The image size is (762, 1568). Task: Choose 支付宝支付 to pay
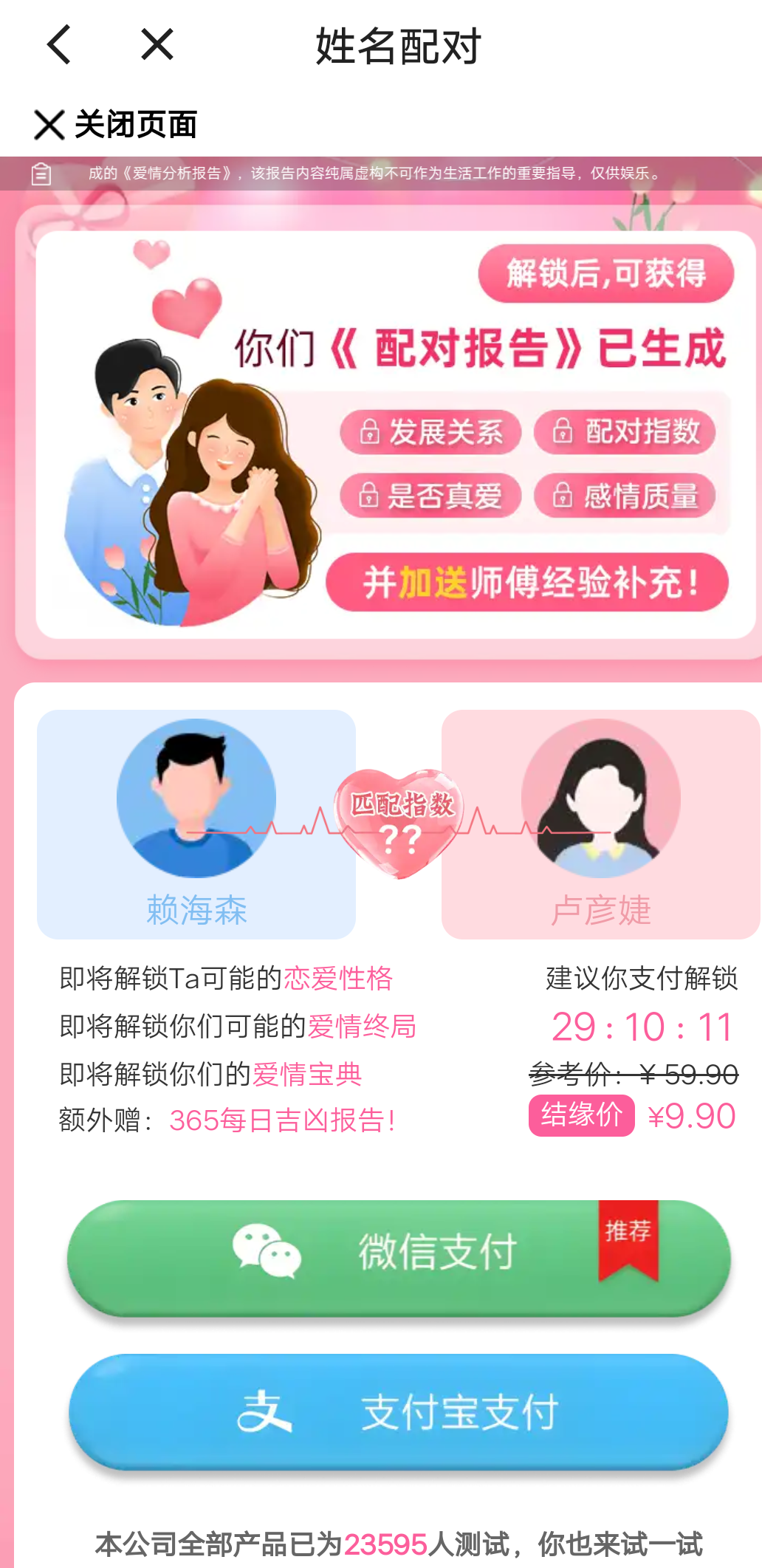coord(399,1412)
